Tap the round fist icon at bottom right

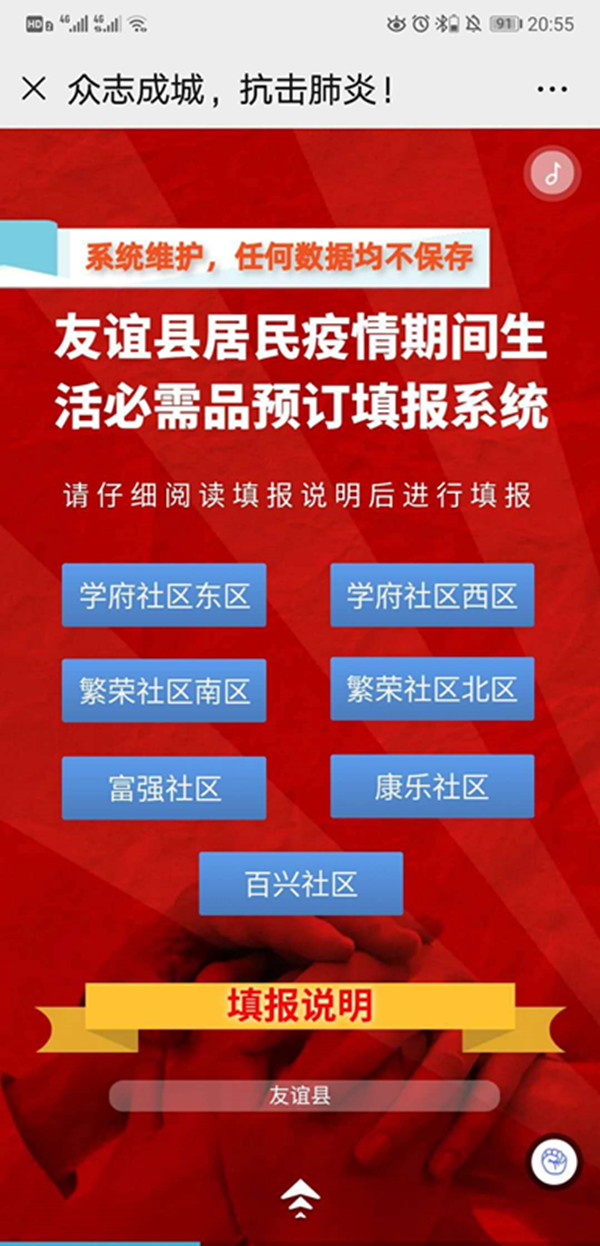[x=554, y=1162]
